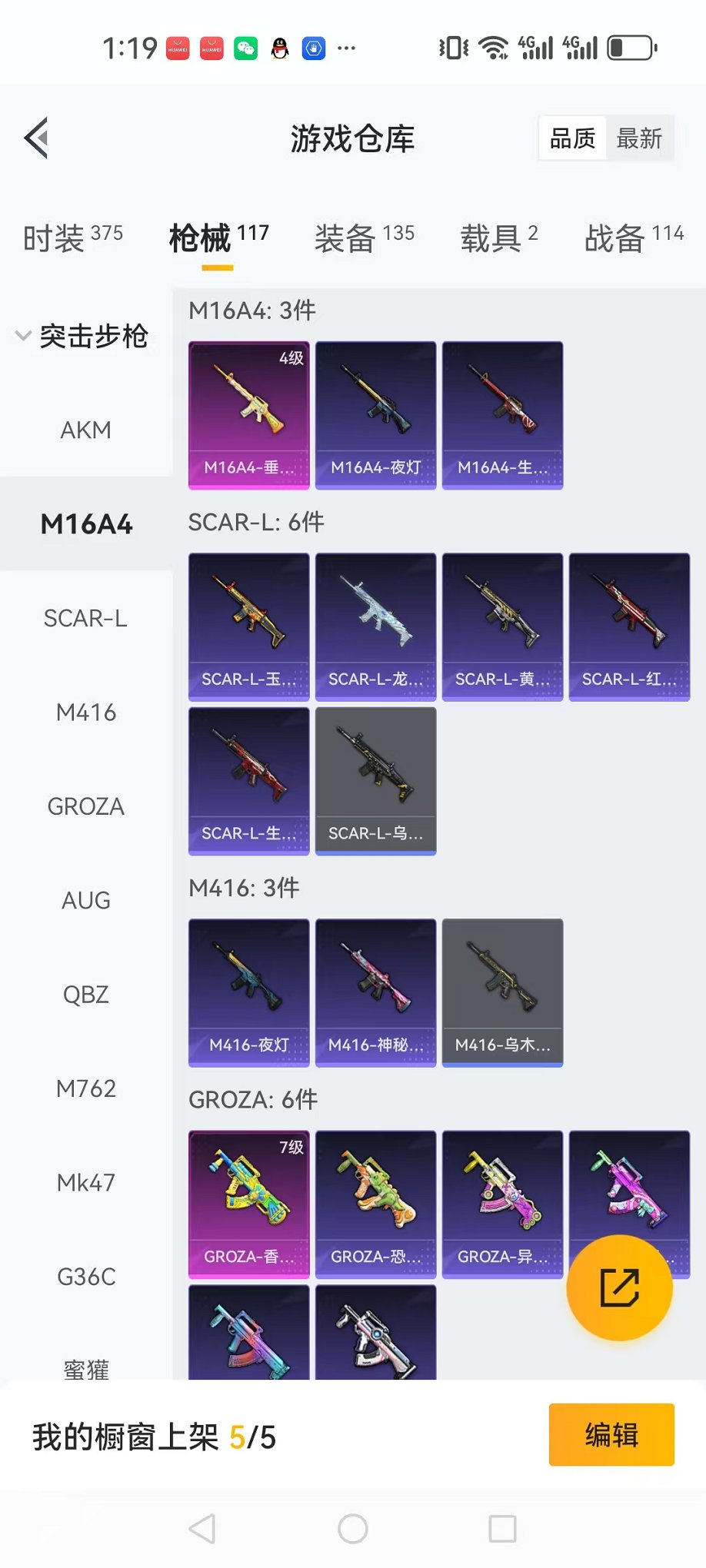The width and height of the screenshot is (706, 1568).
Task: Tap the 编辑 button
Action: [x=611, y=1434]
